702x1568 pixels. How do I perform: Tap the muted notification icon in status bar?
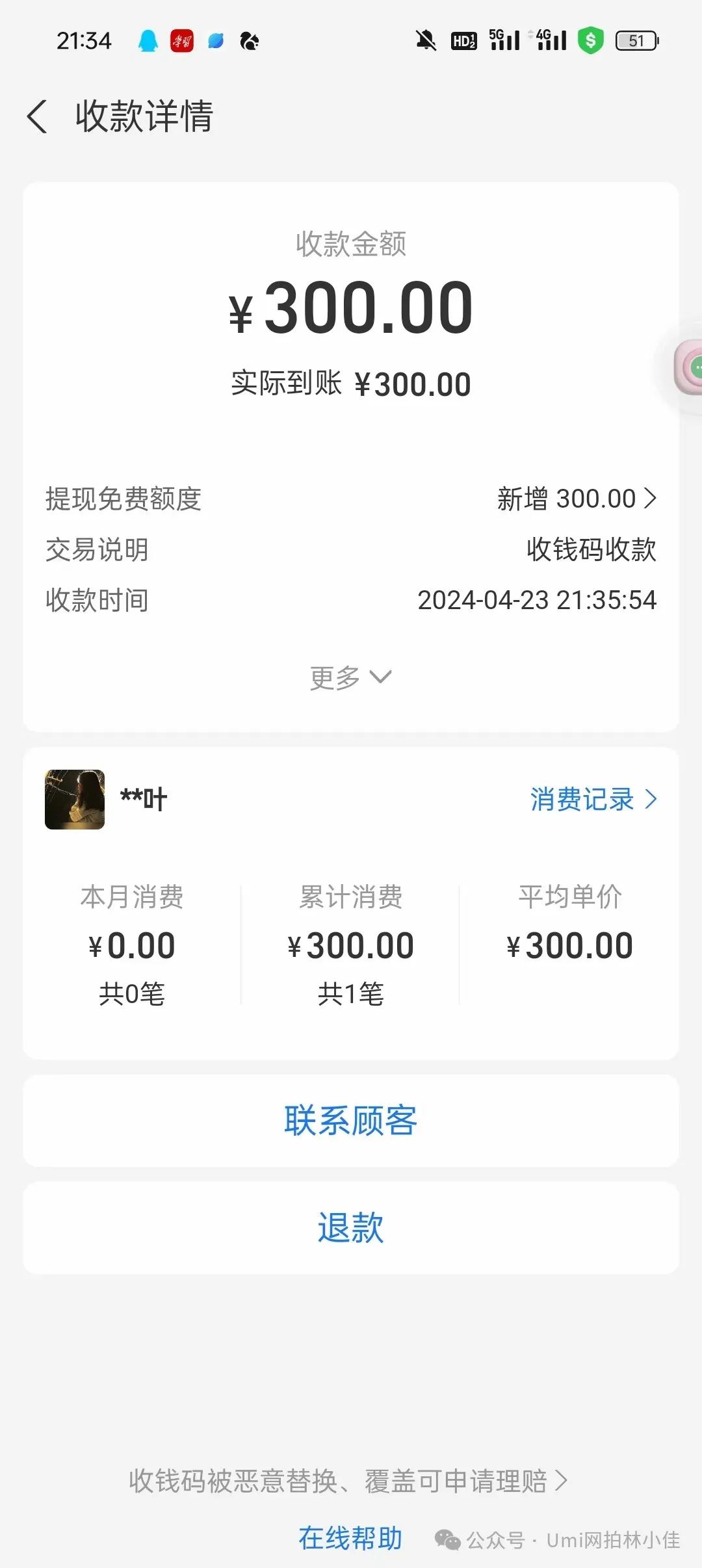[x=426, y=40]
